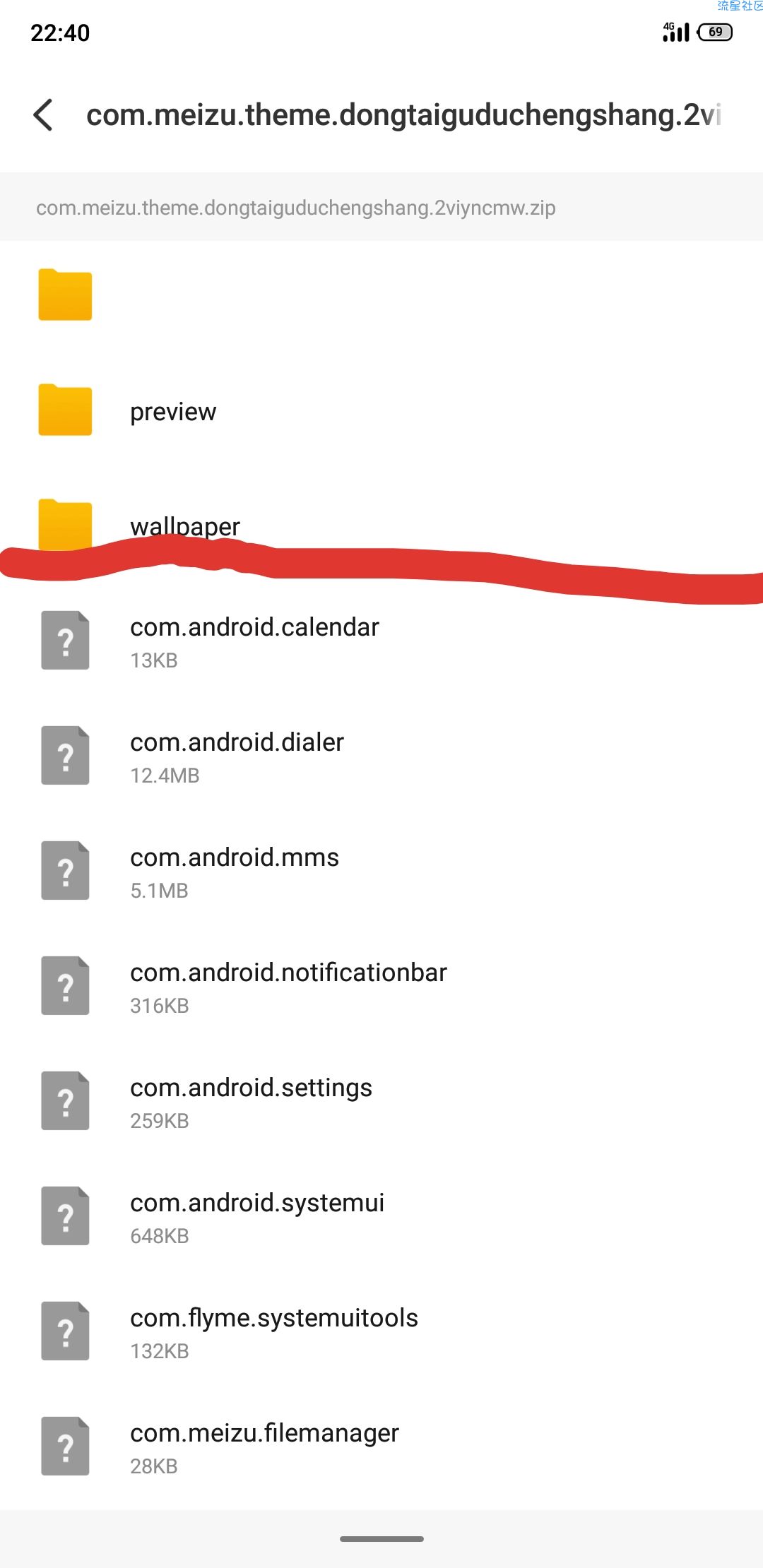Open the com.android.calendar file

381,641
